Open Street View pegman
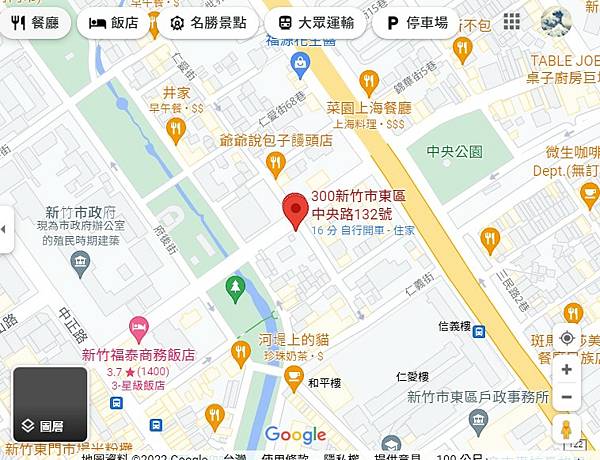 click(567, 431)
